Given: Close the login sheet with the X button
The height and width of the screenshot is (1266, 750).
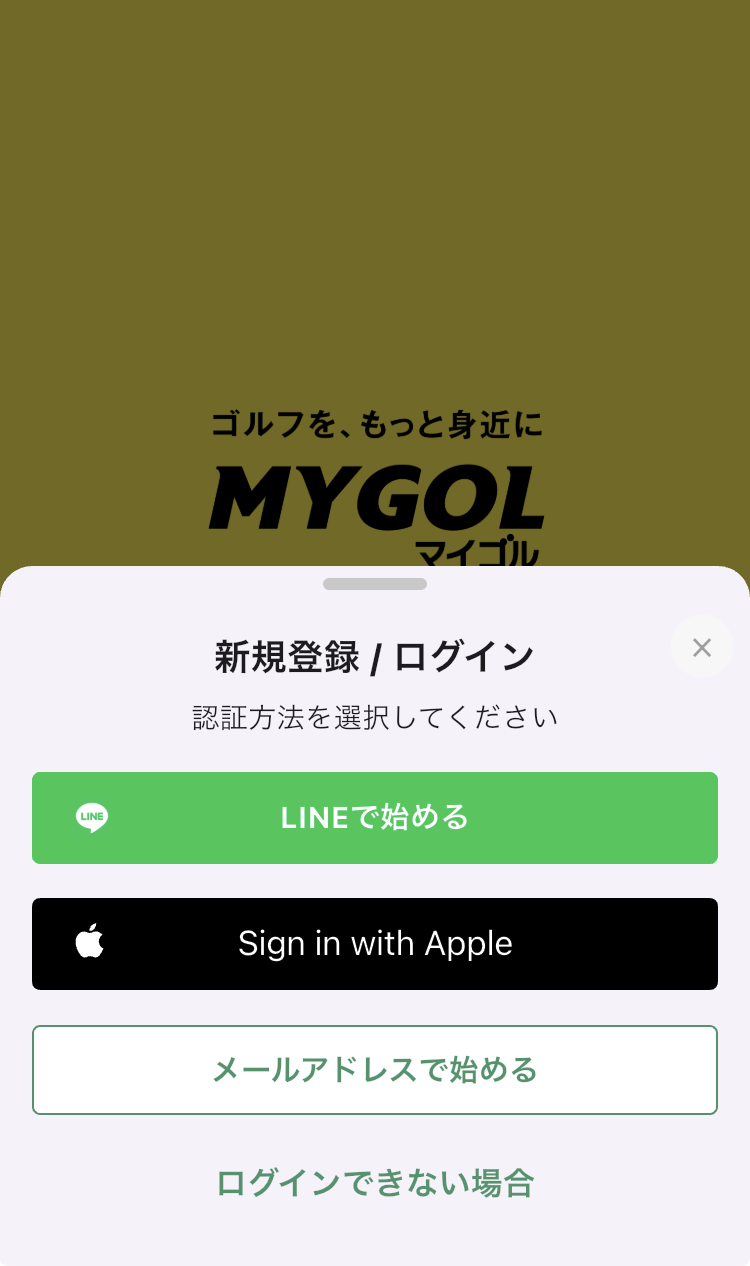Looking at the screenshot, I should pyautogui.click(x=701, y=647).
